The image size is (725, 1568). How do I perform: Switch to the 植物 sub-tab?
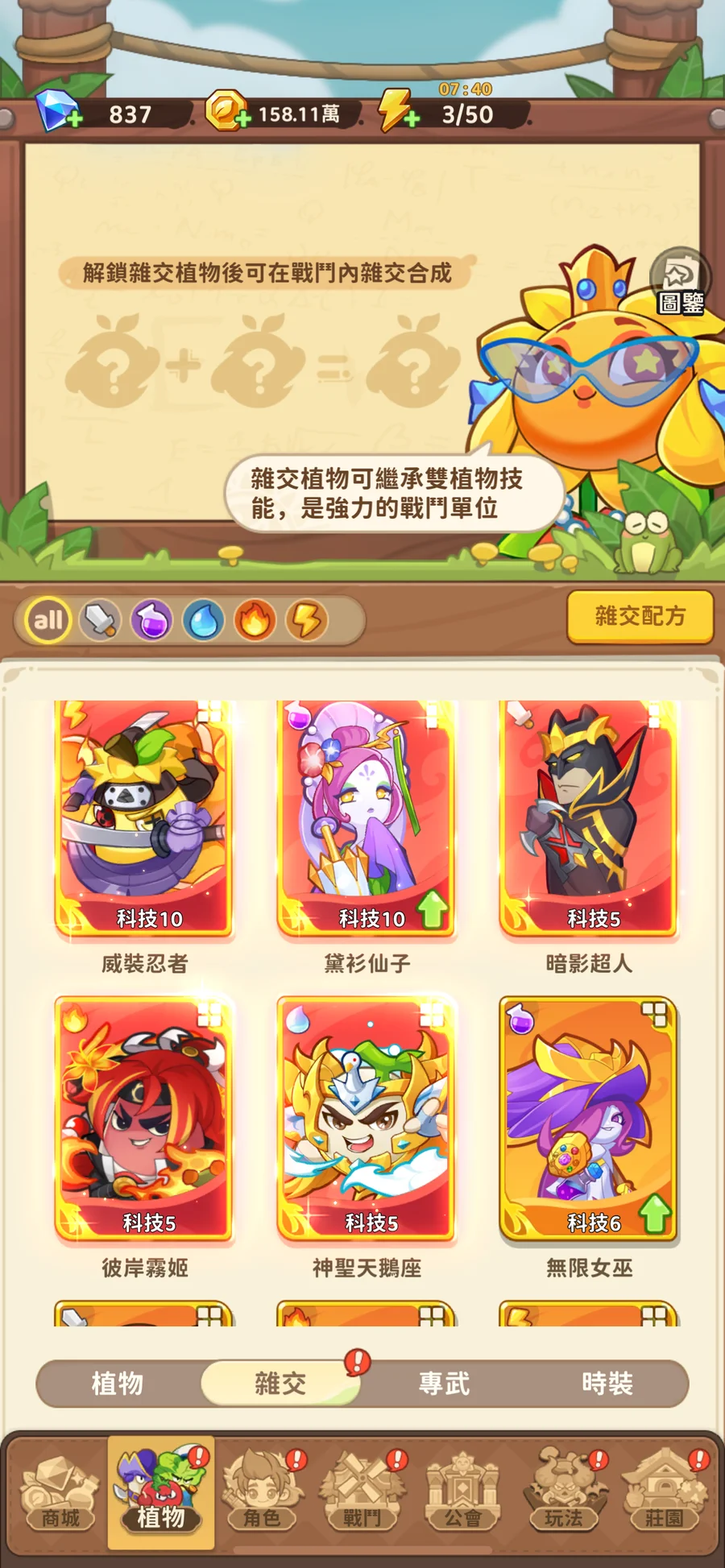point(118,1384)
